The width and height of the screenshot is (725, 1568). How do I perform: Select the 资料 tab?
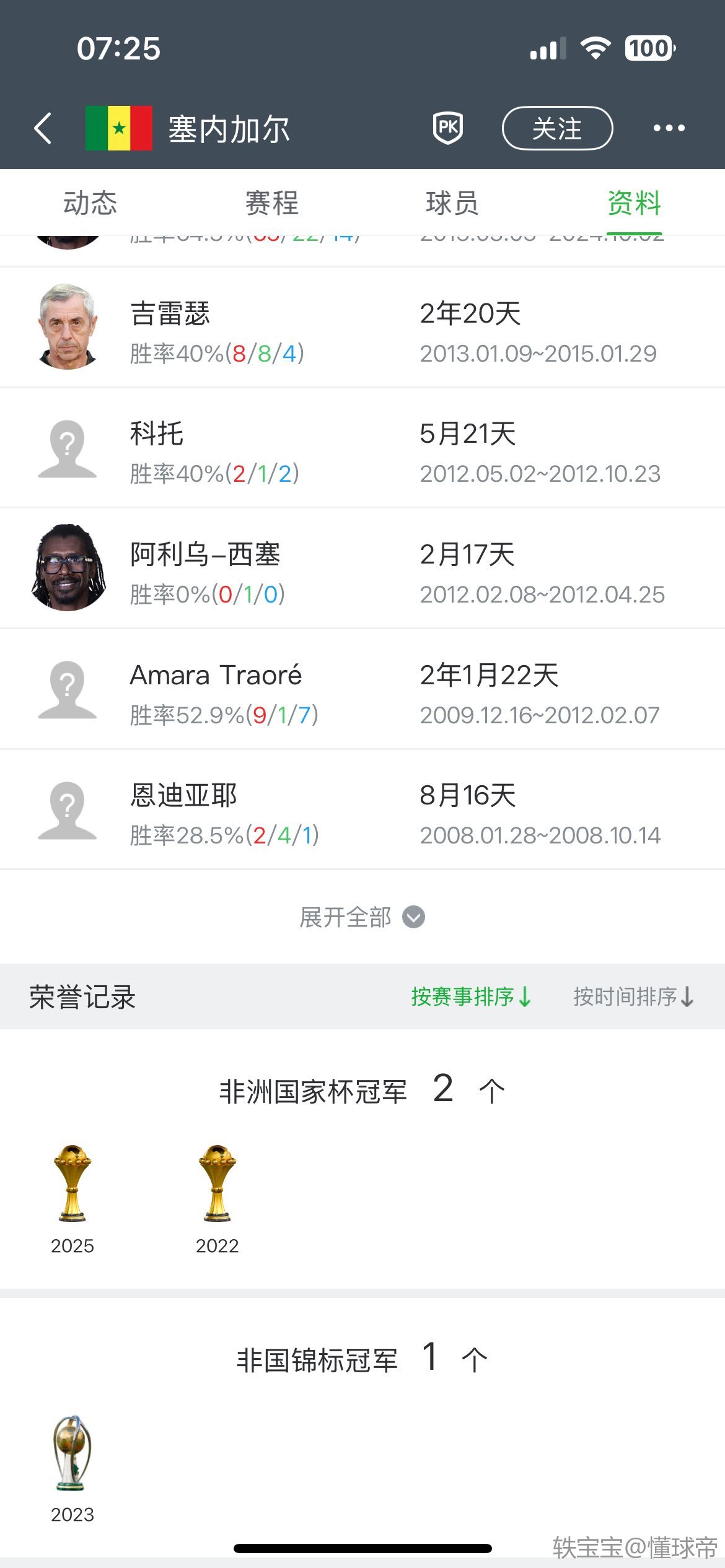pyautogui.click(x=634, y=203)
